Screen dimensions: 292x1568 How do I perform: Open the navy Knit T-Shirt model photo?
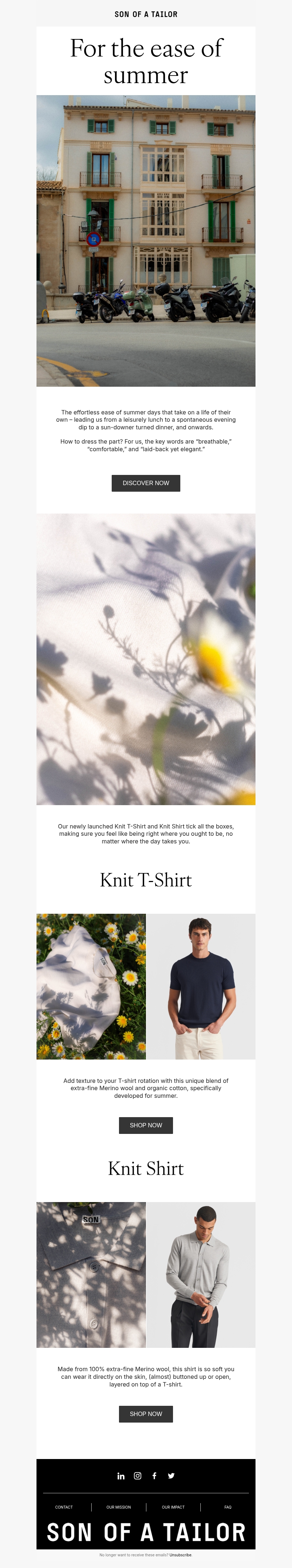(x=201, y=986)
